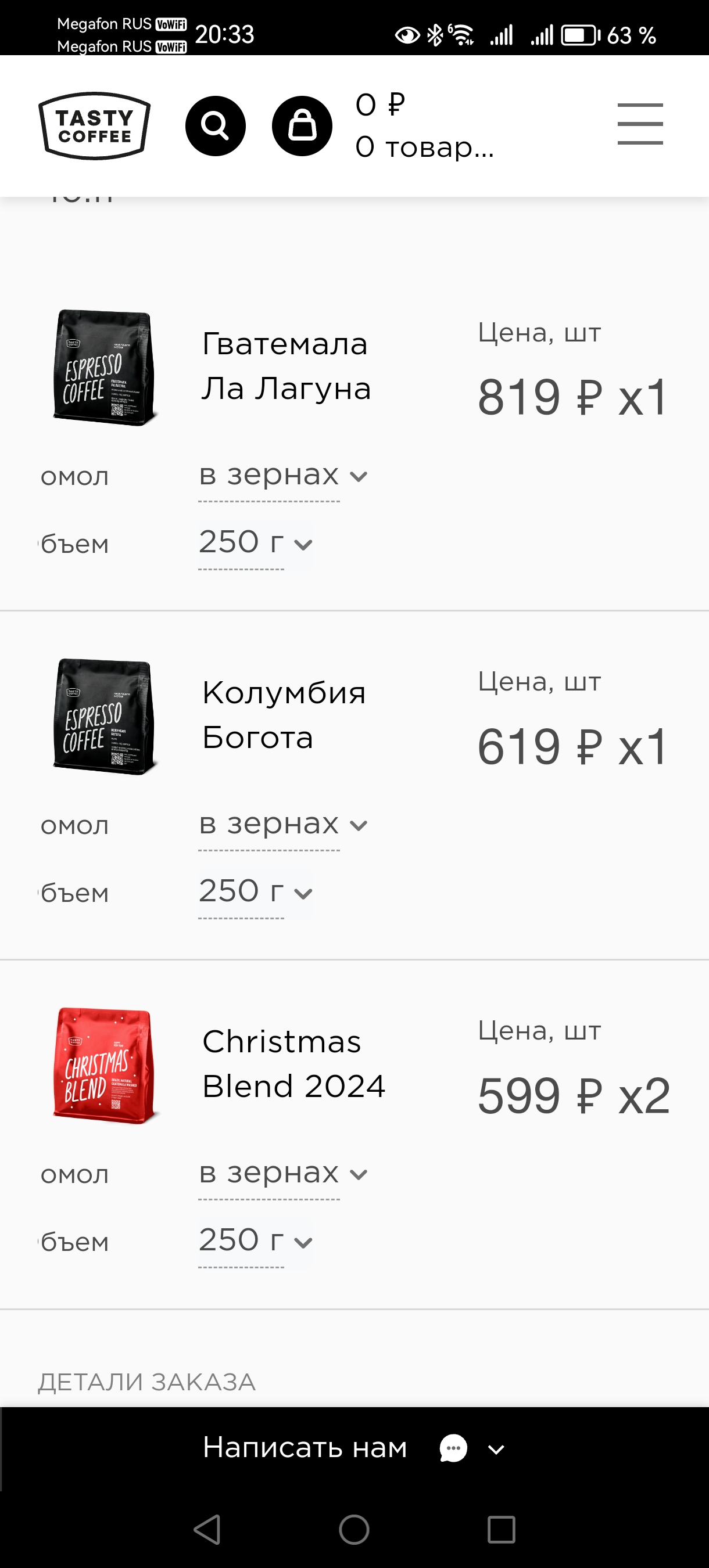Open the hamburger menu
This screenshot has width=709, height=1568.
click(x=640, y=124)
